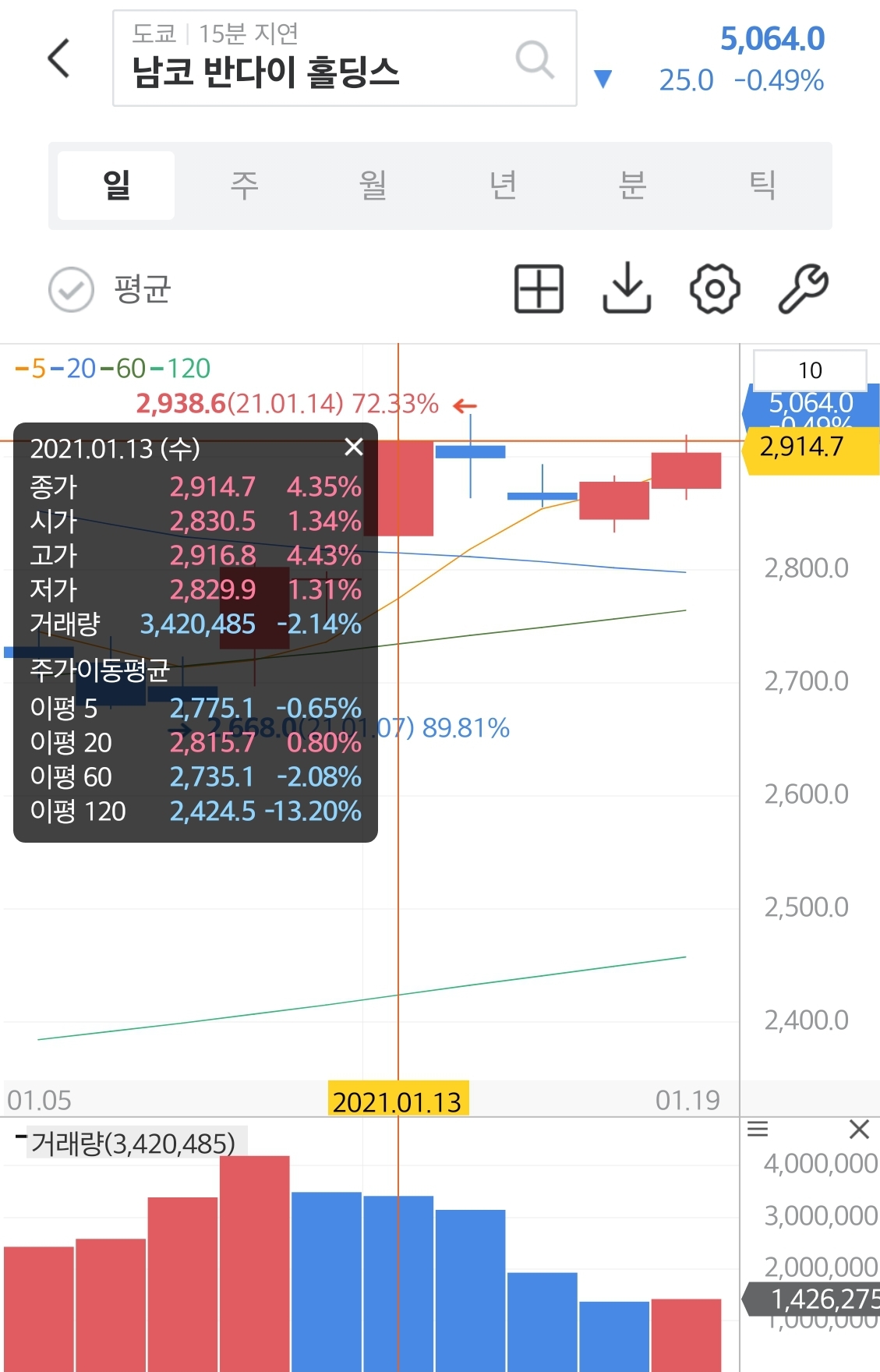Close the 거래량 volume panel

click(x=859, y=1129)
